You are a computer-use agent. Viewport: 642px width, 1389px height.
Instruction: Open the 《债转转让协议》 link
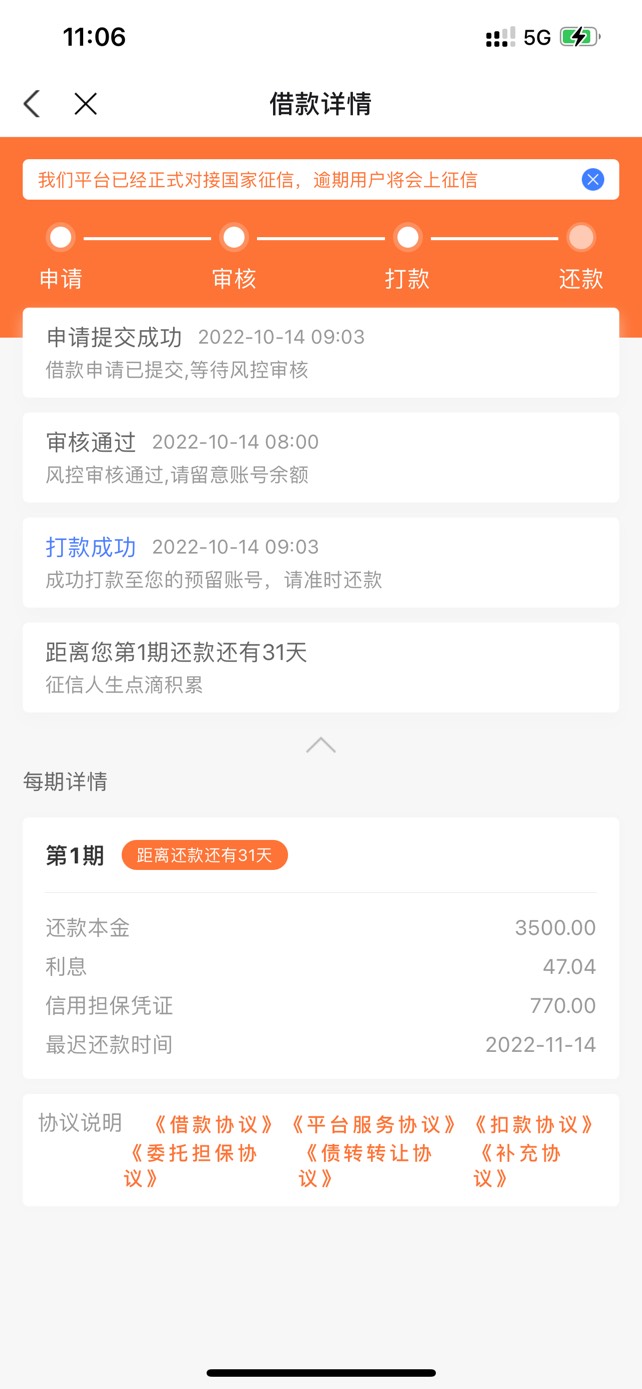pos(365,1166)
